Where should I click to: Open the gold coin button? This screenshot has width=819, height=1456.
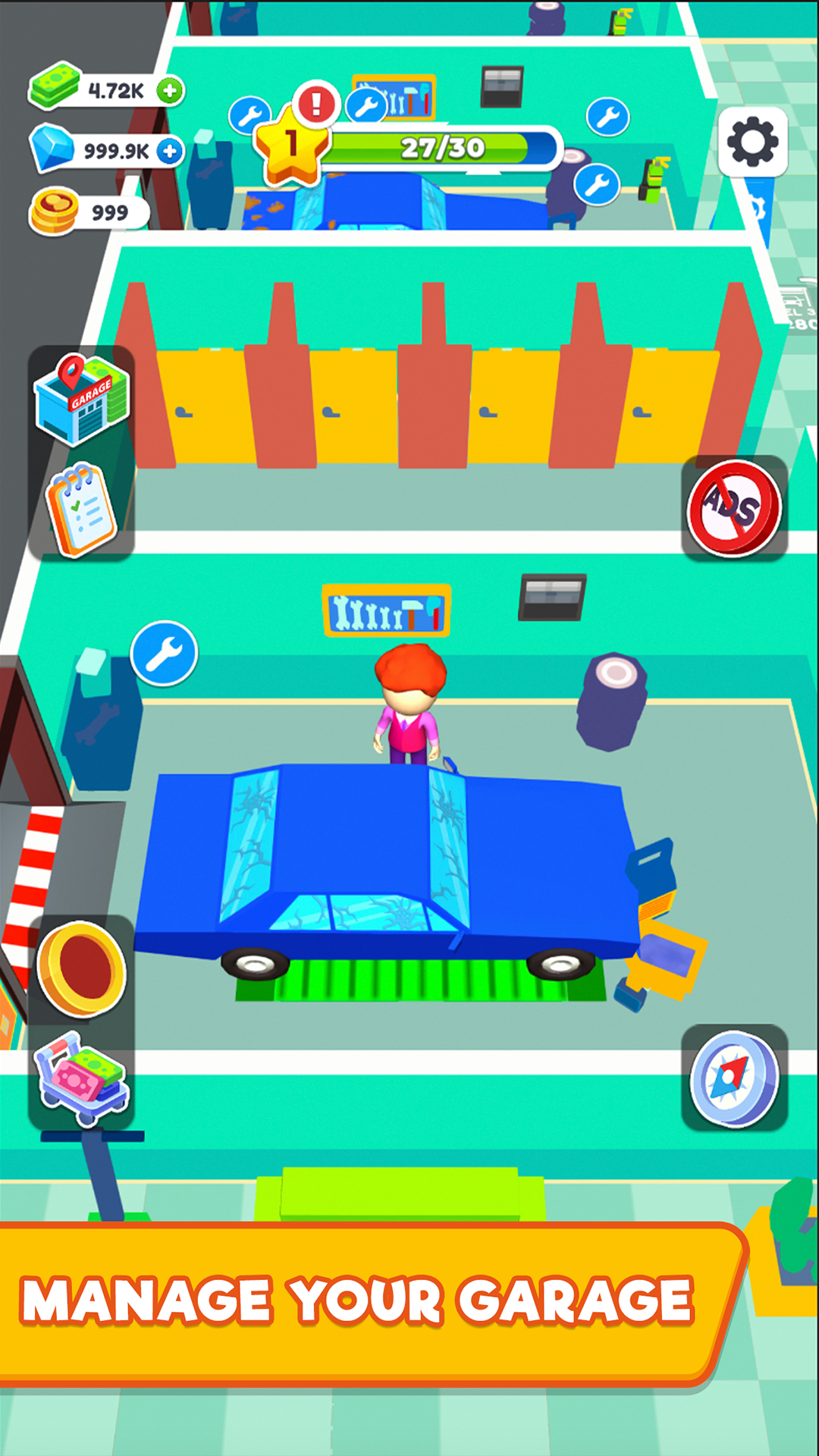pos(82,969)
